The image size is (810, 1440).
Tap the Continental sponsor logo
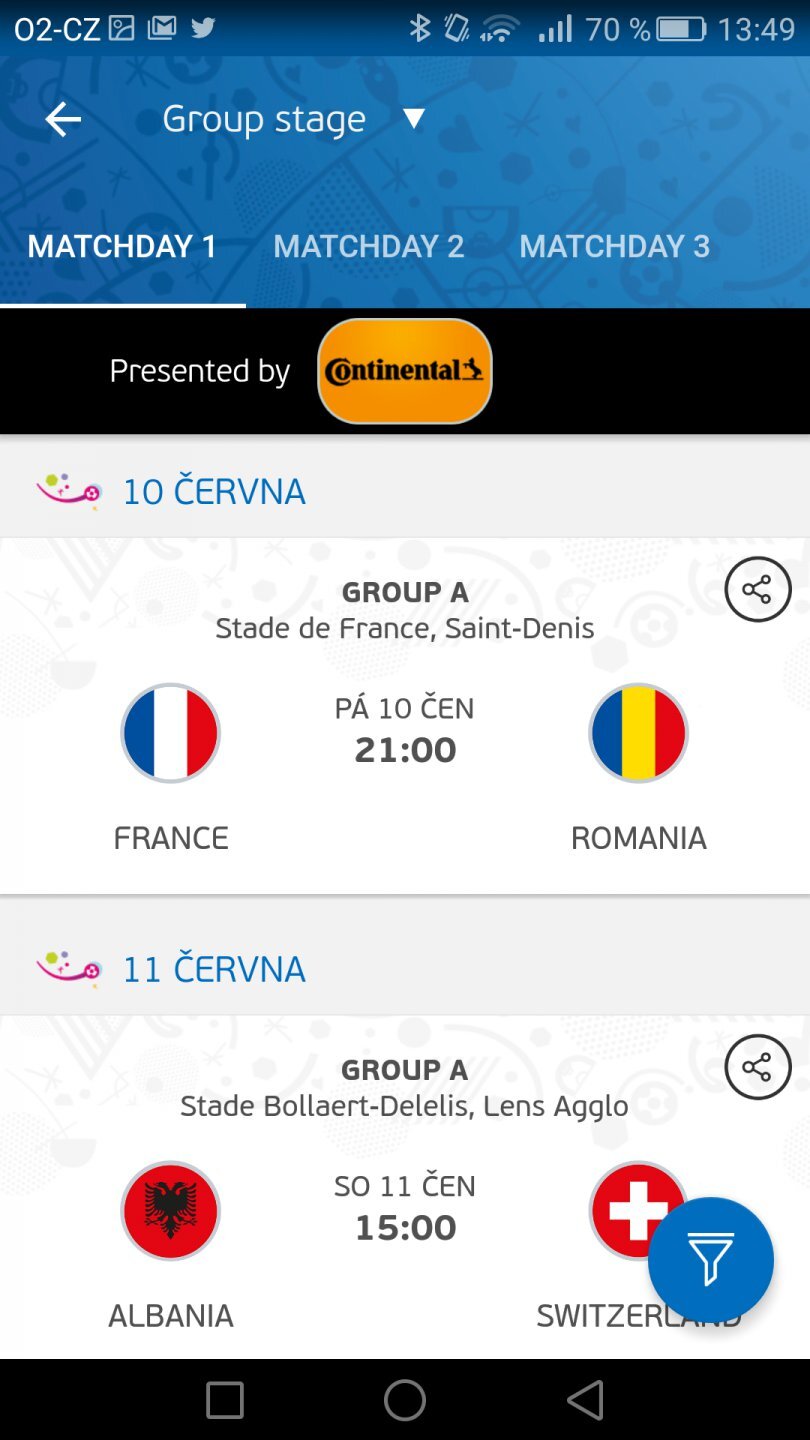(x=404, y=370)
